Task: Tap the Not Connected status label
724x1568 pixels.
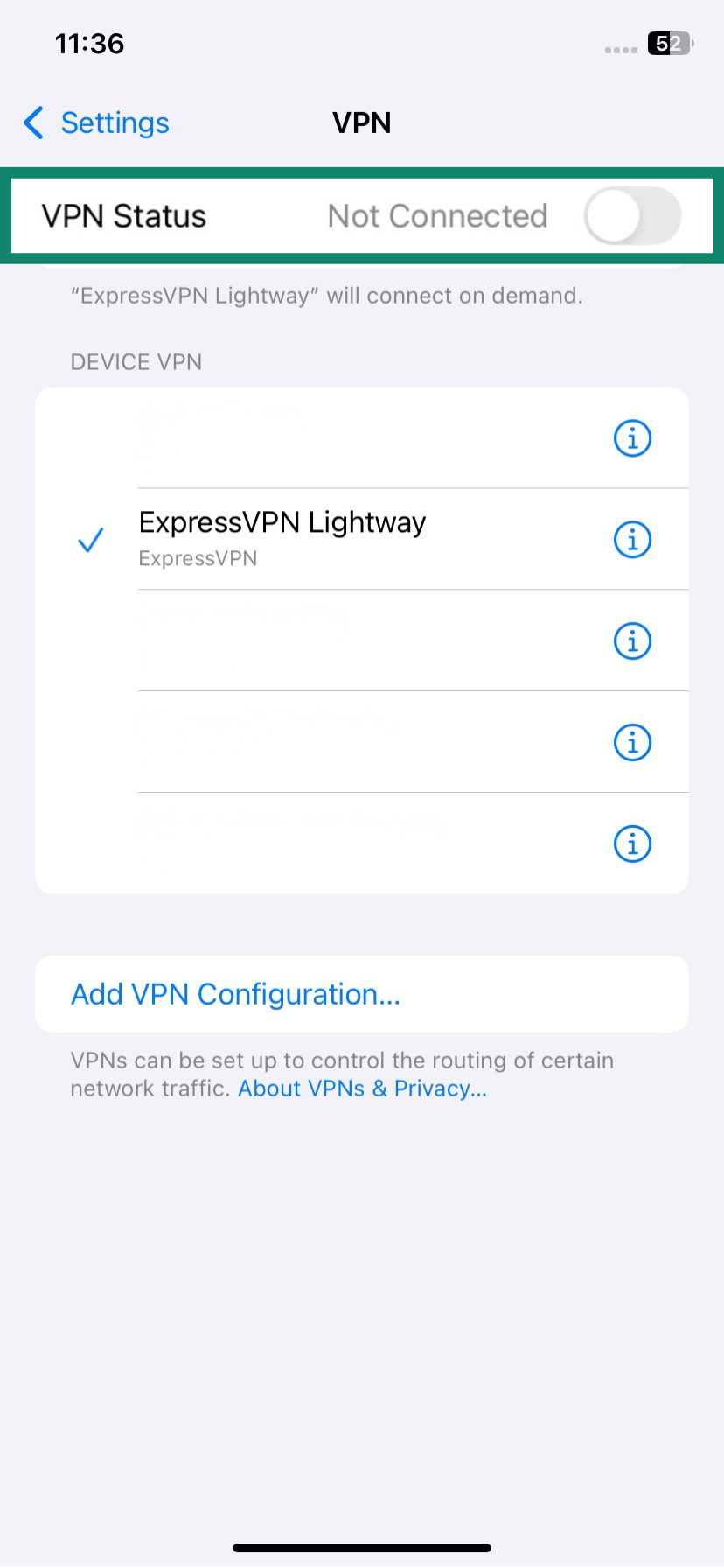Action: [437, 215]
